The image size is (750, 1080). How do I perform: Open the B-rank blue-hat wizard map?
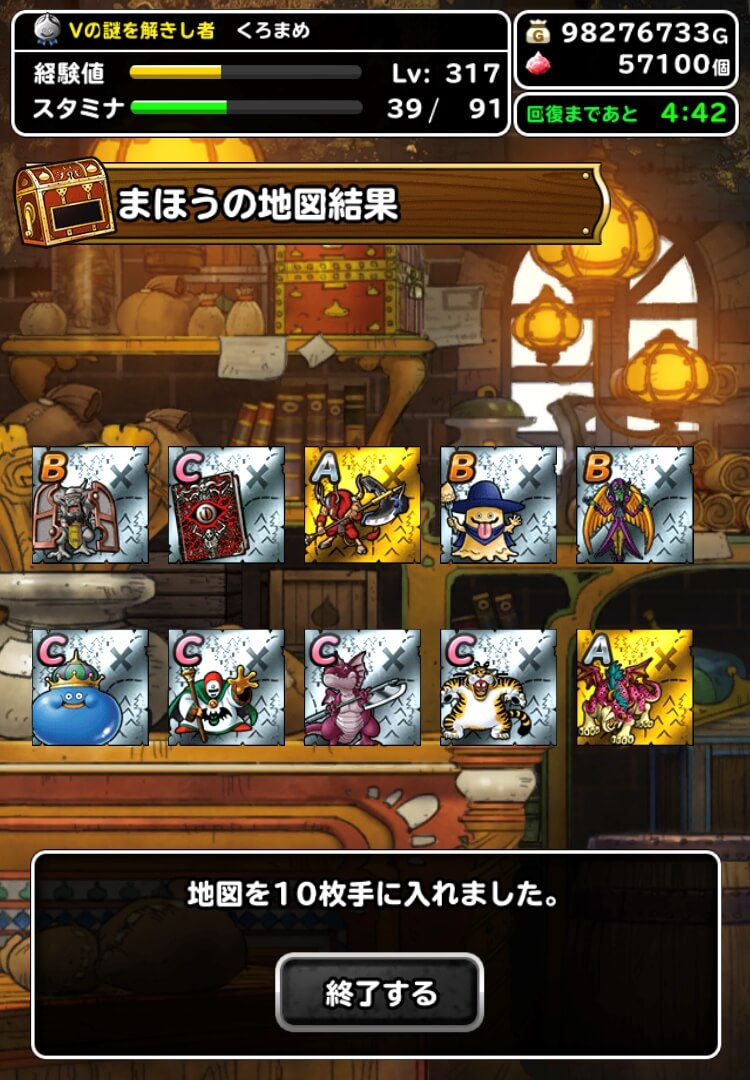coord(498,506)
